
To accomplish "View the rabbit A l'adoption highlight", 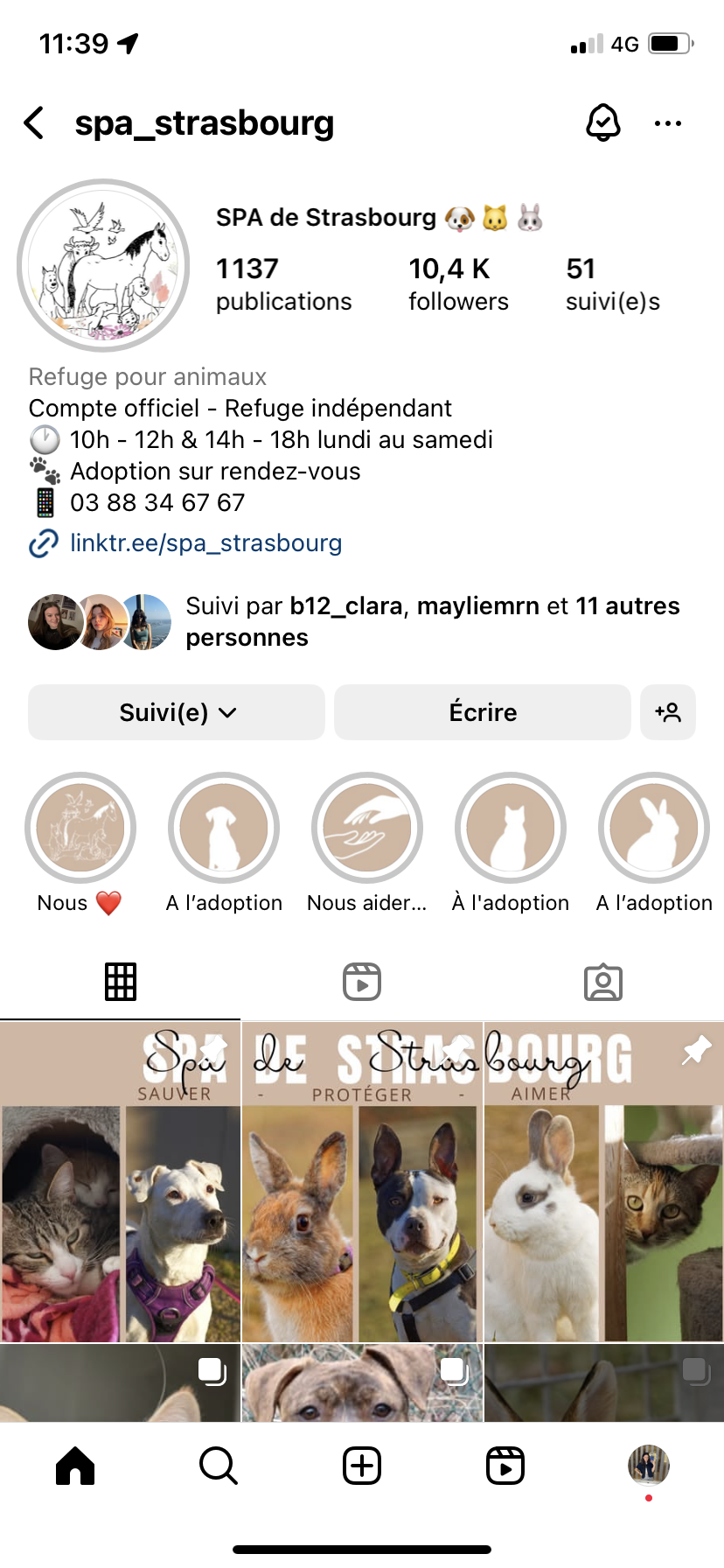I will click(x=653, y=829).
